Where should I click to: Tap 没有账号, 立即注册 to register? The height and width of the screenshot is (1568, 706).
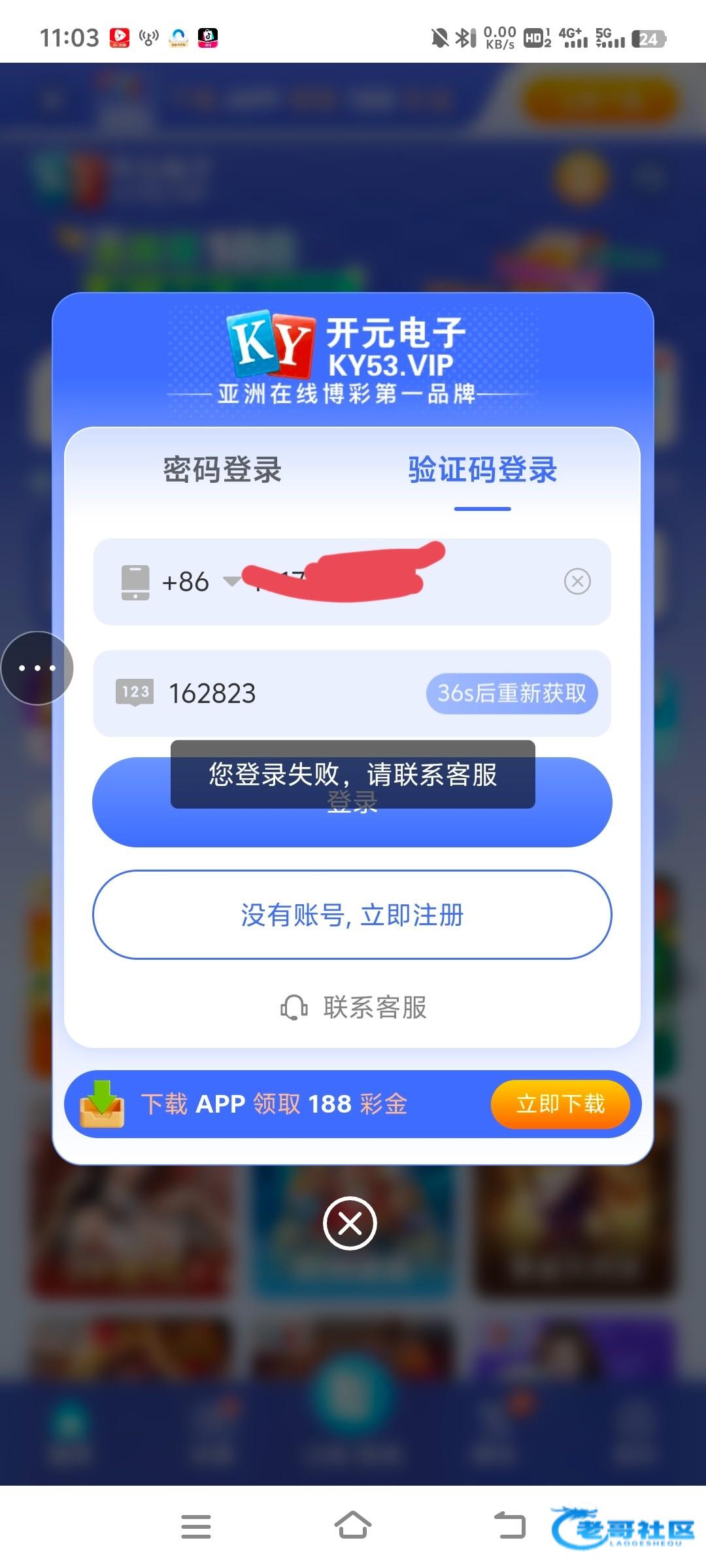tap(352, 915)
